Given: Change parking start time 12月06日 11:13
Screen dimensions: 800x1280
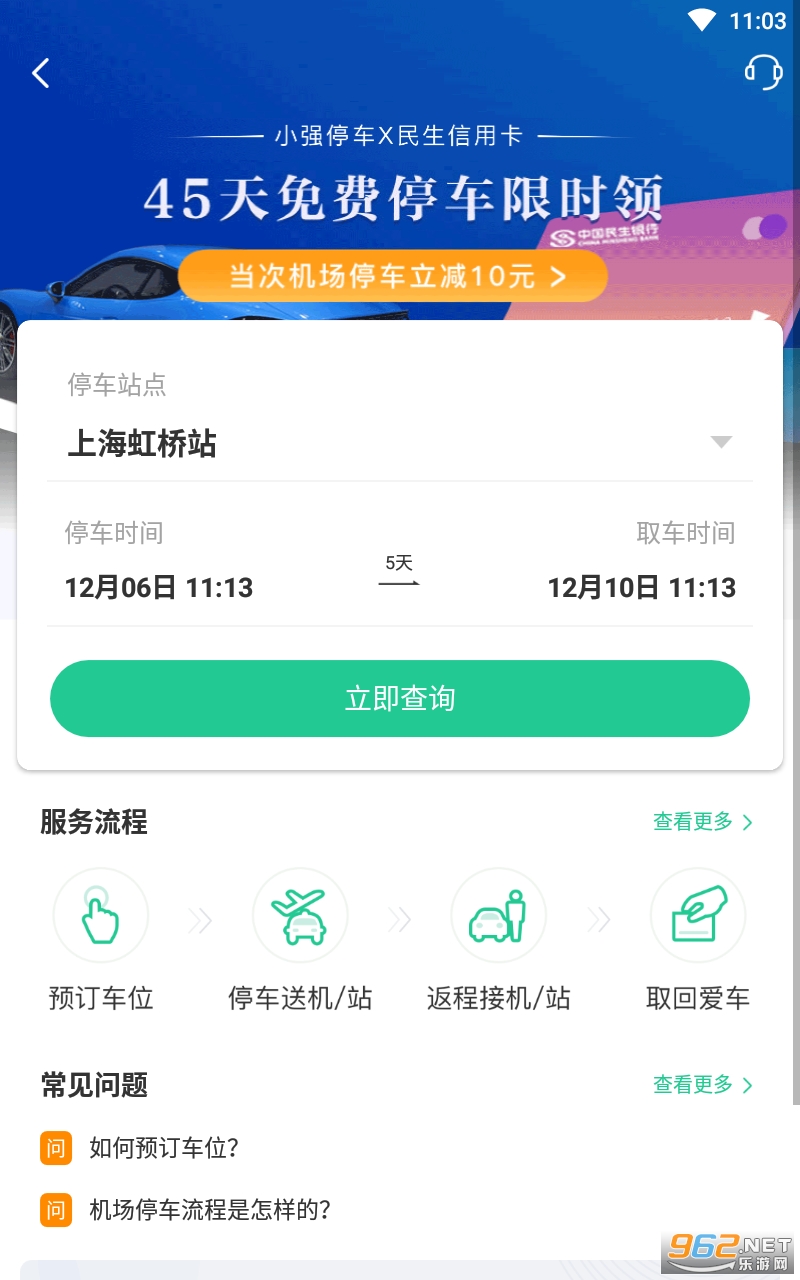Looking at the screenshot, I should click(159, 587).
